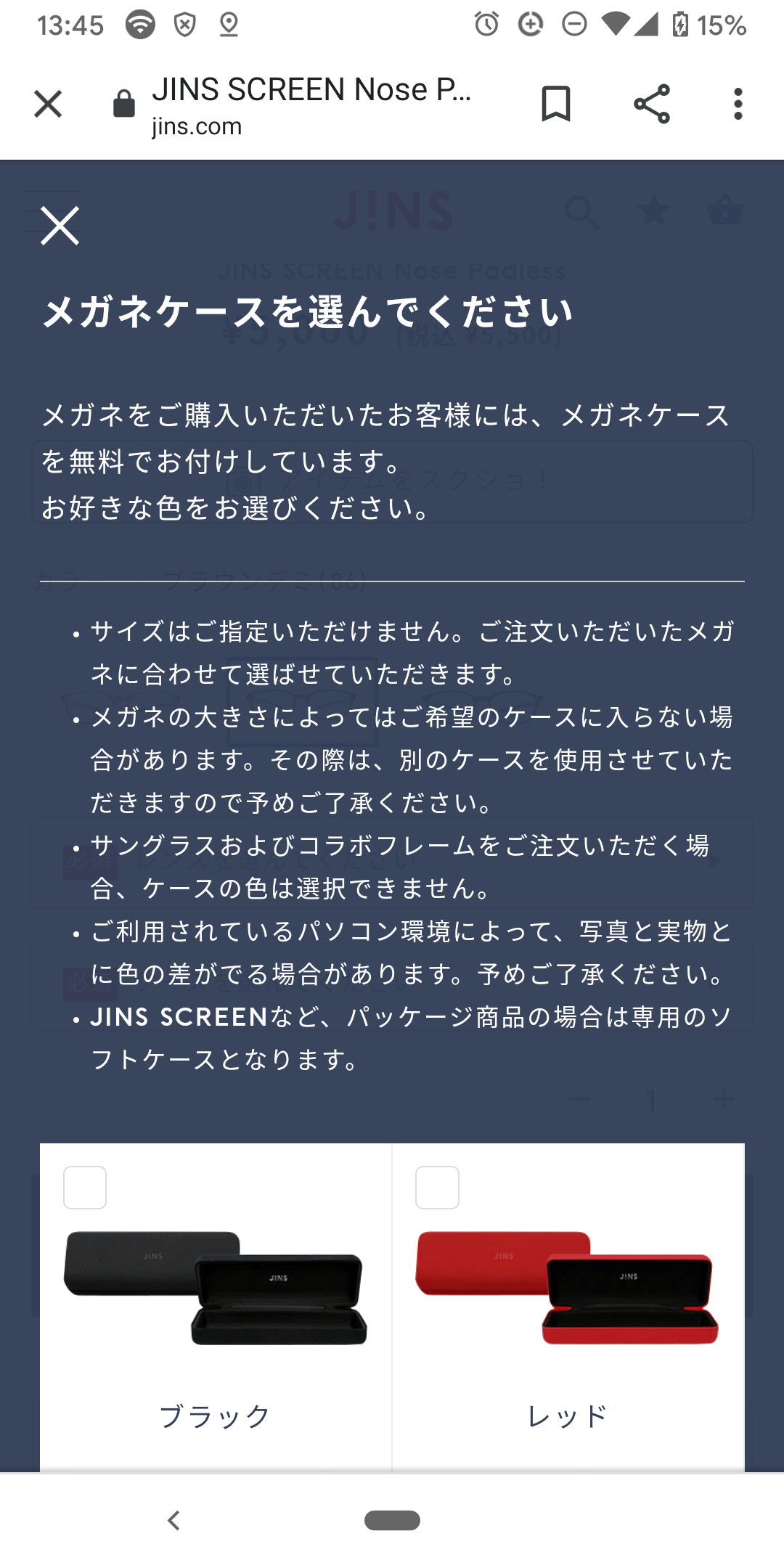Check the ブラック case checkbox
The image size is (784, 1568).
click(85, 1188)
